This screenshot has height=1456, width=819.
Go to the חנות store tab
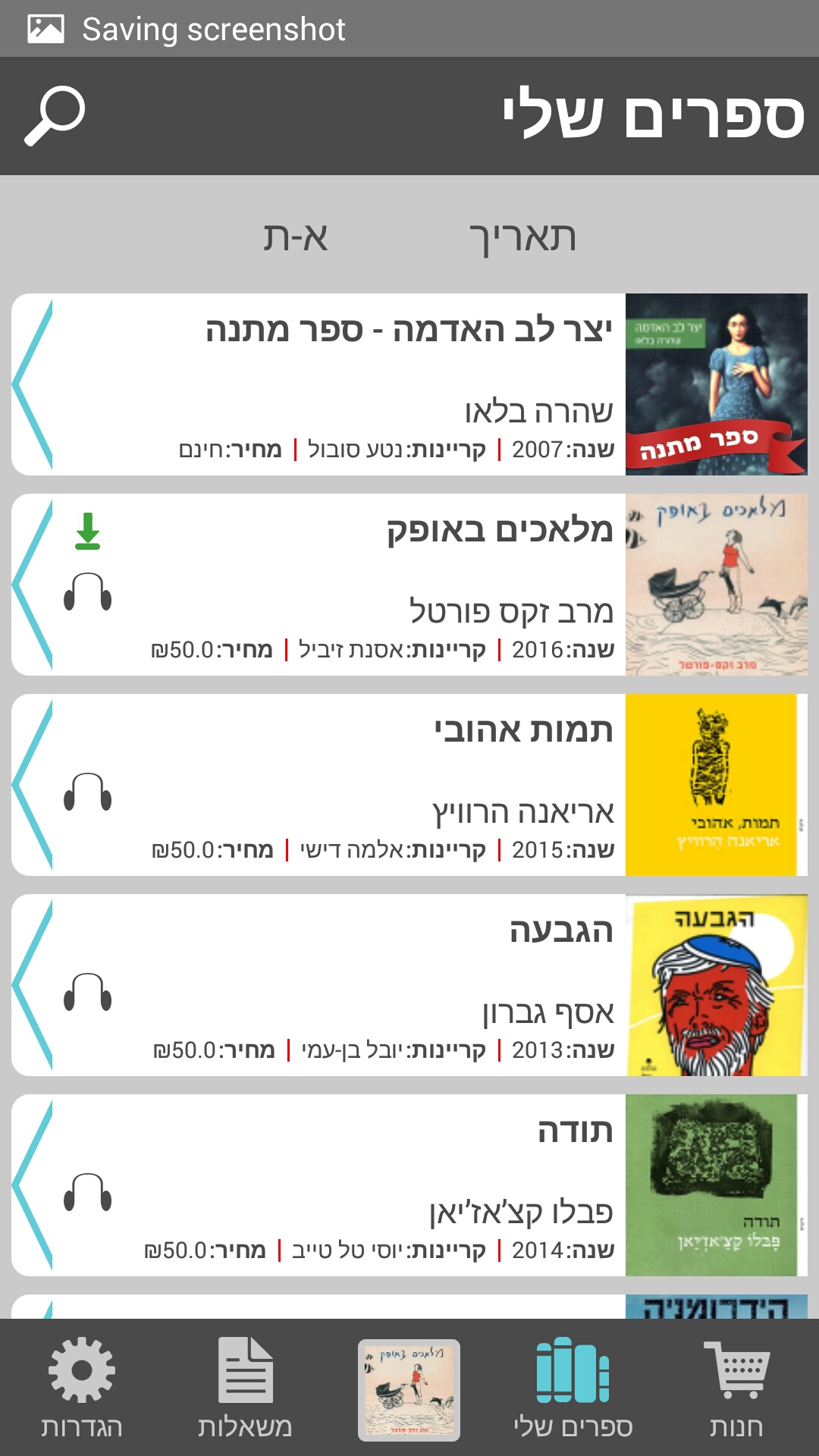point(736,1388)
